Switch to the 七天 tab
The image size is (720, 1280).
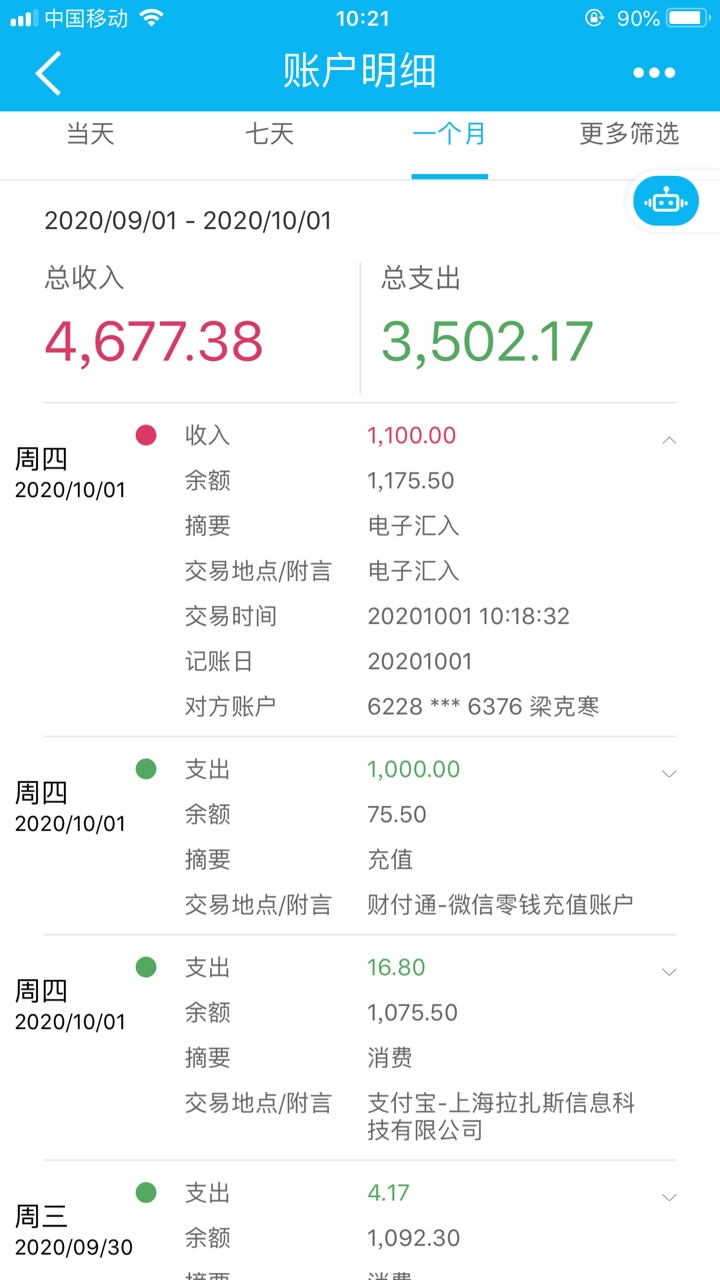pos(270,134)
